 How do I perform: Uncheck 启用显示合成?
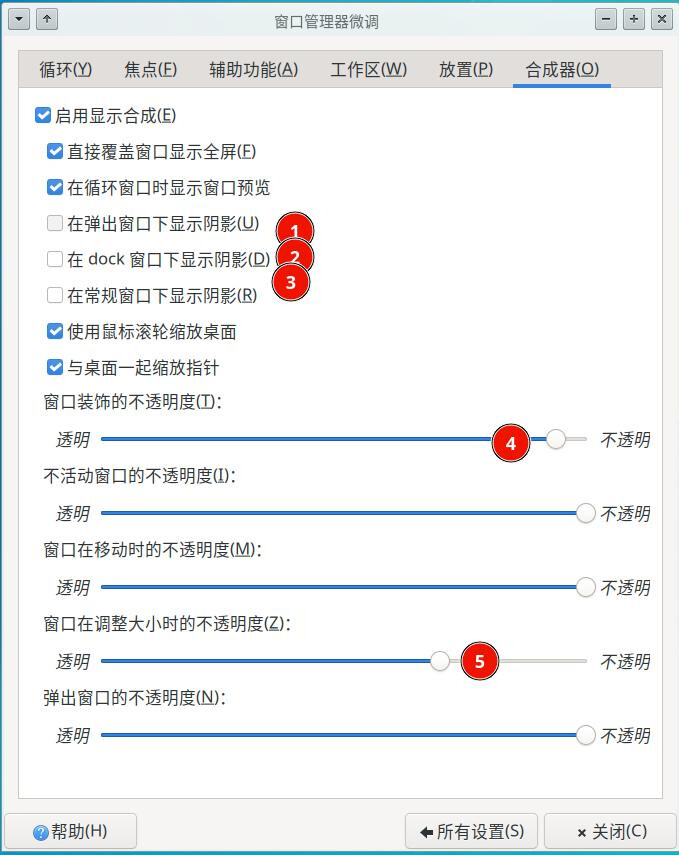pyautogui.click(x=43, y=115)
